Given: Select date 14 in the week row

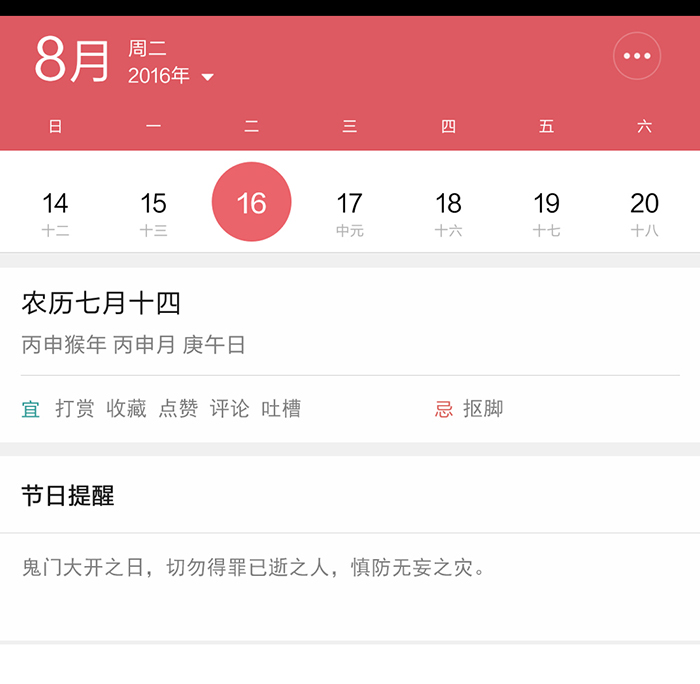Looking at the screenshot, I should (55, 212).
